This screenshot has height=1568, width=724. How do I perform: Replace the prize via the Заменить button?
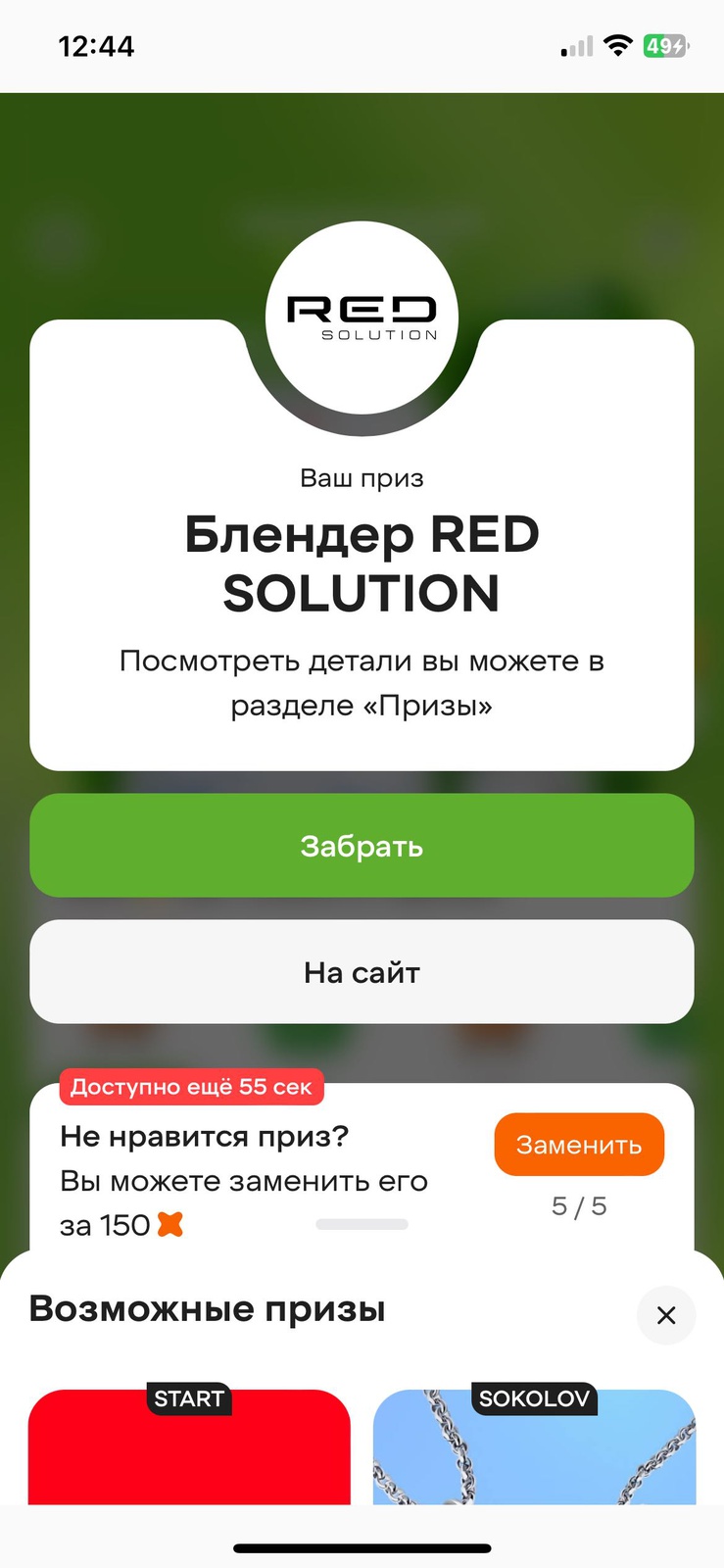click(x=579, y=1145)
